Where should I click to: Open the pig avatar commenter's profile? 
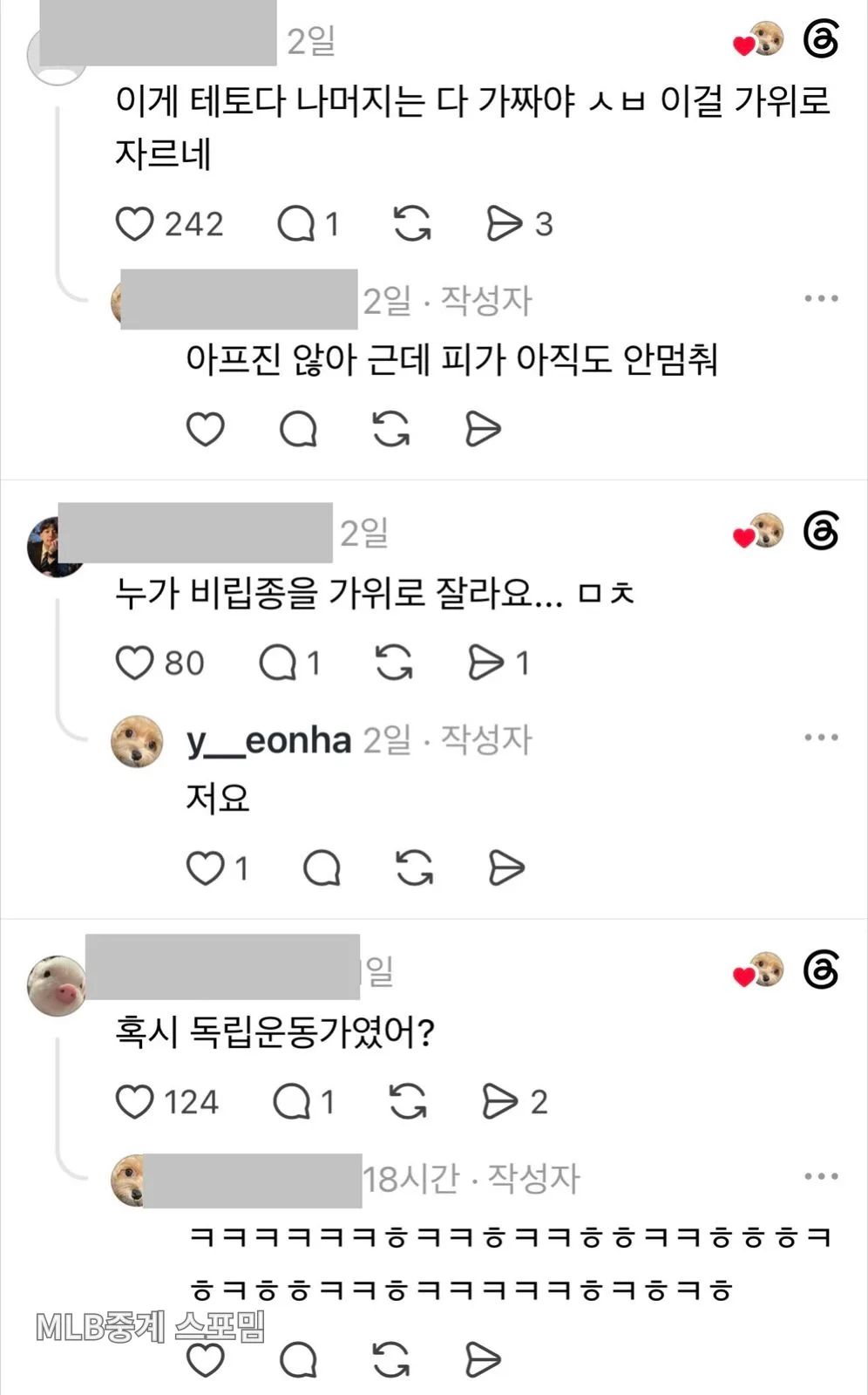(57, 986)
